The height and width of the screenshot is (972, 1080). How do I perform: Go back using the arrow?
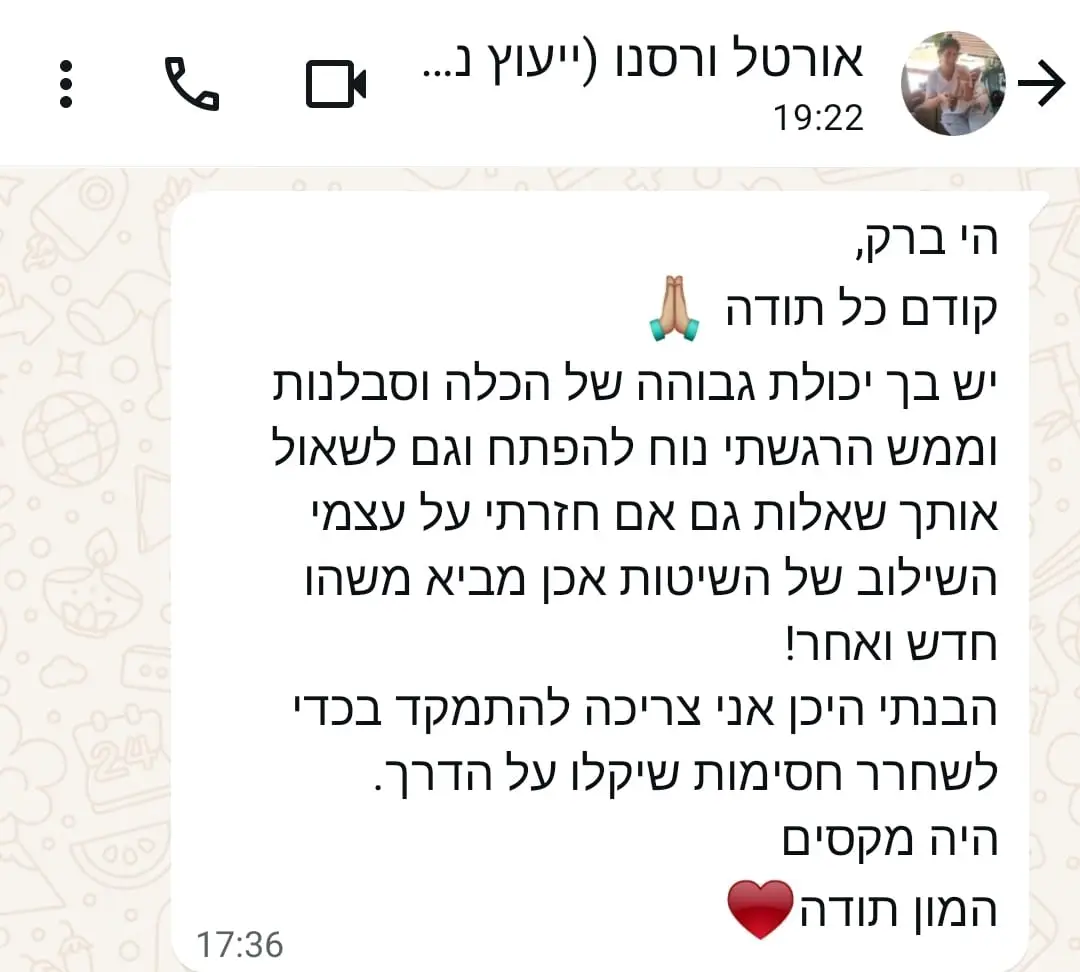pyautogui.click(x=1042, y=86)
